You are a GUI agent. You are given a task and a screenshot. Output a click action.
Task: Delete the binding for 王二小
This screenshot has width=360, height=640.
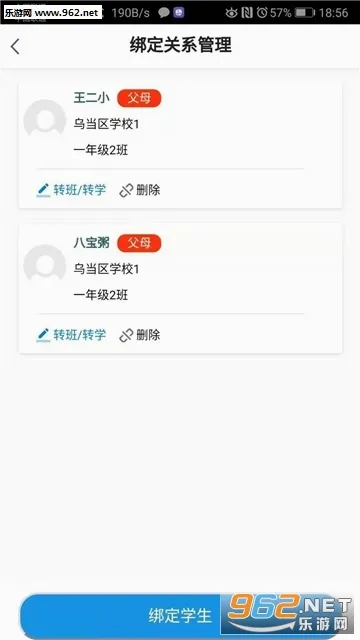(x=140, y=190)
